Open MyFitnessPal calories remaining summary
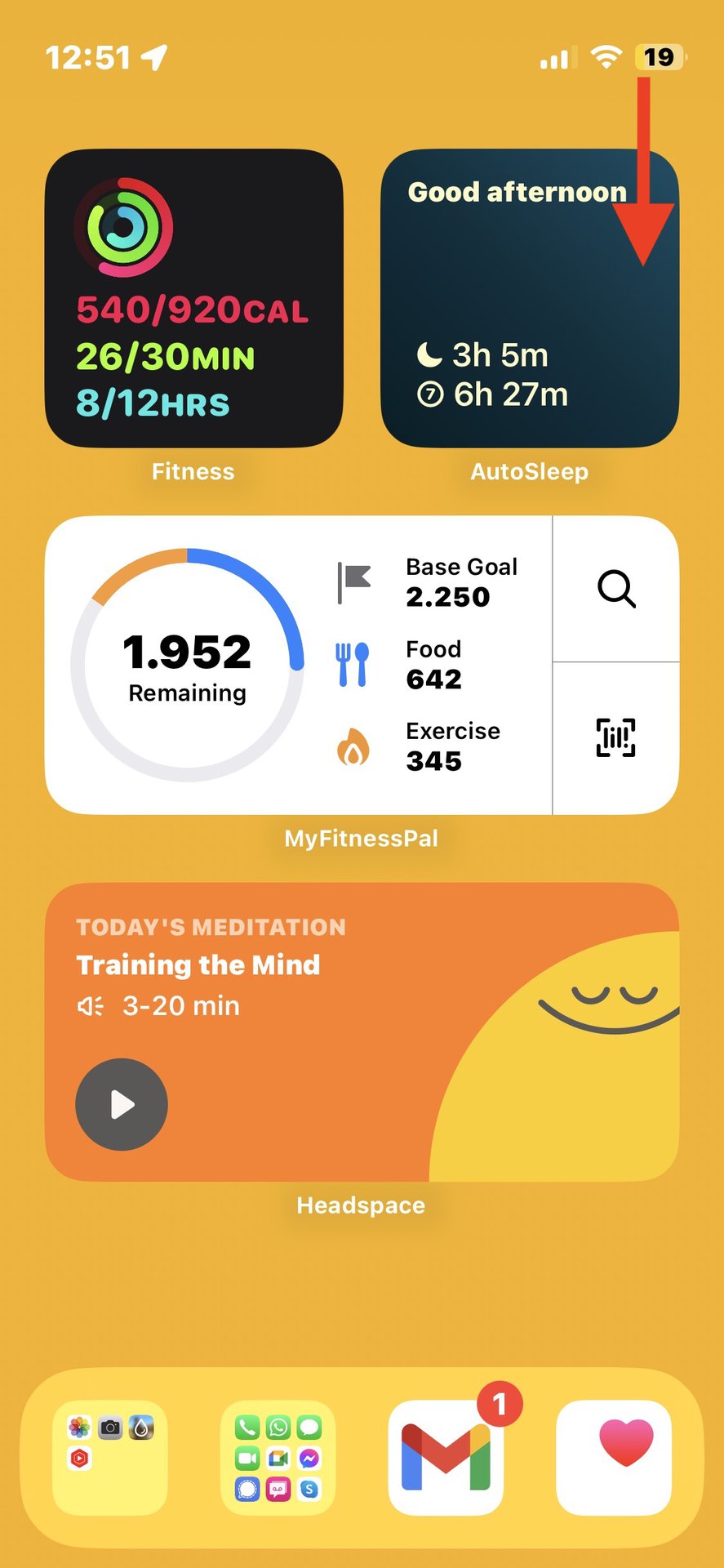Screen dimensions: 724x1568 (188, 665)
